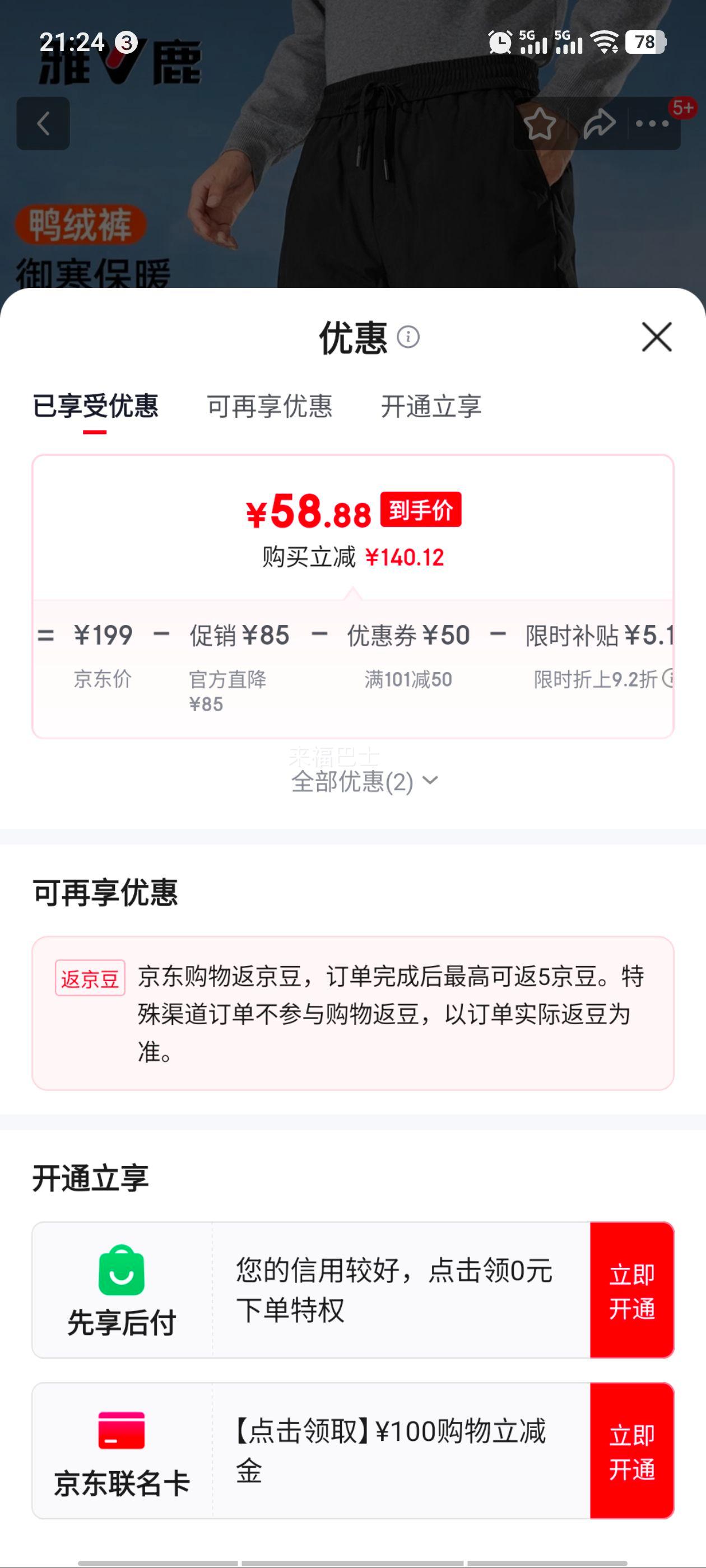Tap the star icon to favorite the product
The image size is (706, 1568).
coord(541,124)
